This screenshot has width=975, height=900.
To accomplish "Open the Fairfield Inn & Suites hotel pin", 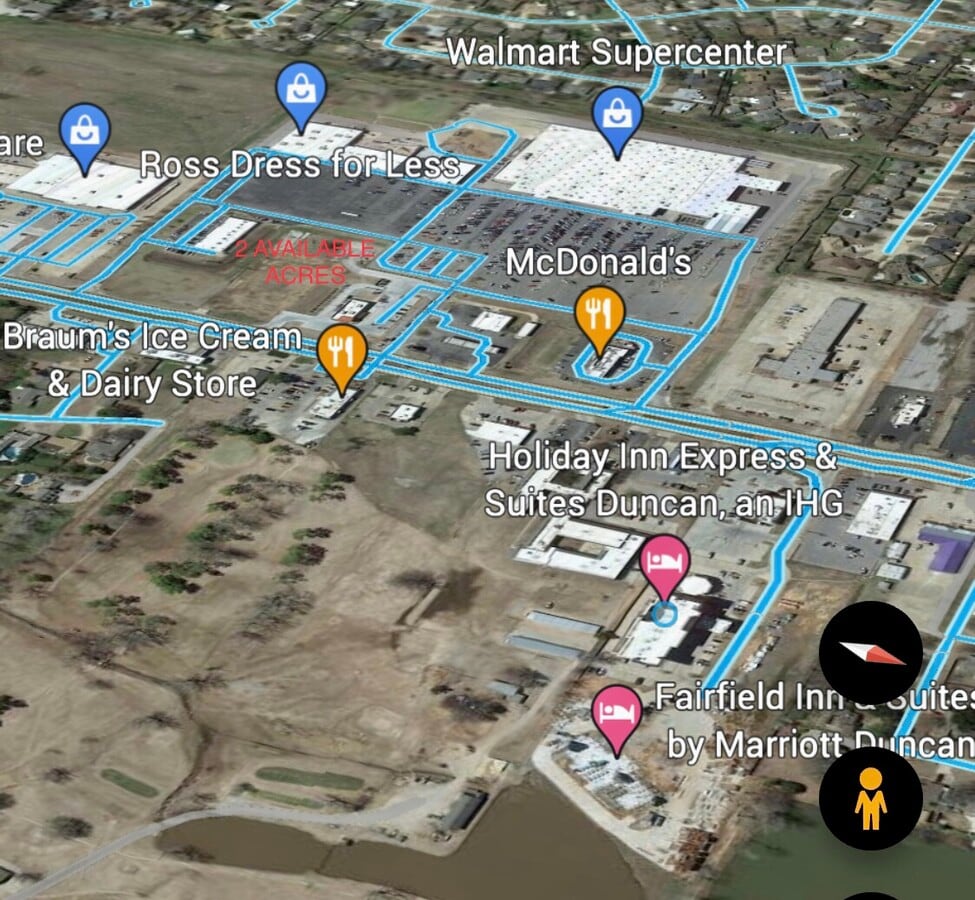I will coord(617,713).
